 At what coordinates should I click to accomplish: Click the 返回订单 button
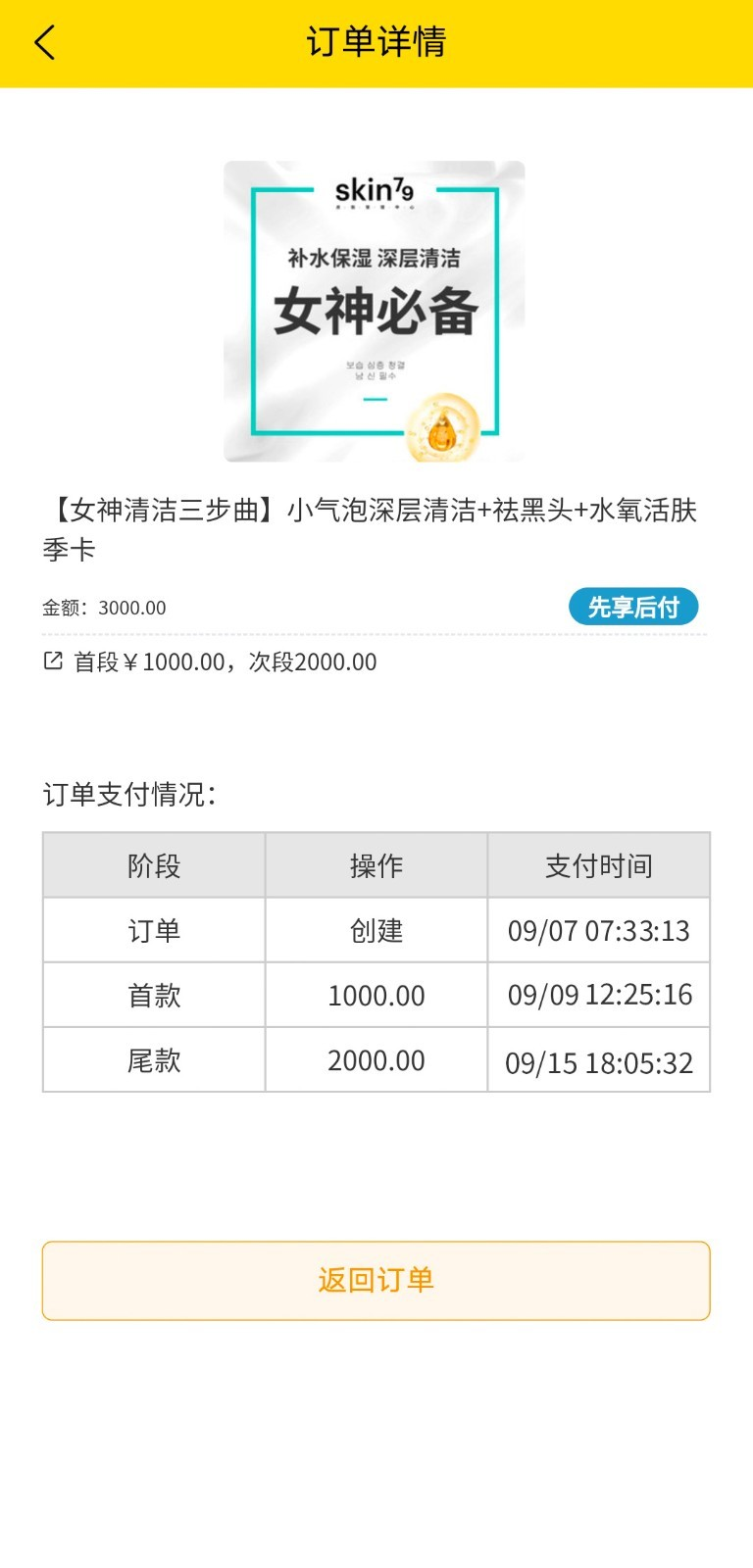point(376,1280)
